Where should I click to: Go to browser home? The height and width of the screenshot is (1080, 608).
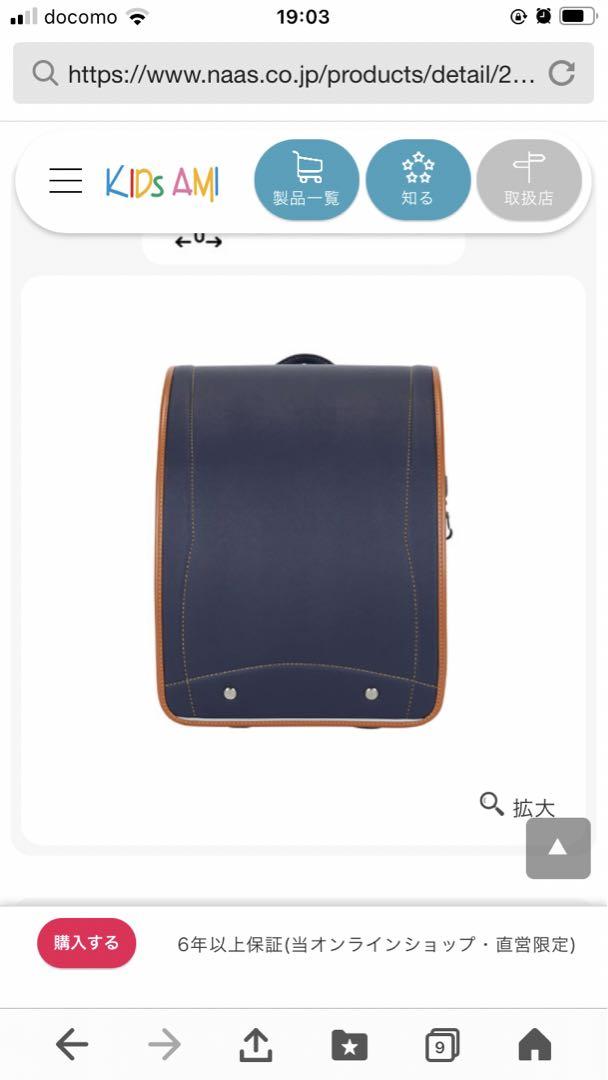(x=535, y=1046)
